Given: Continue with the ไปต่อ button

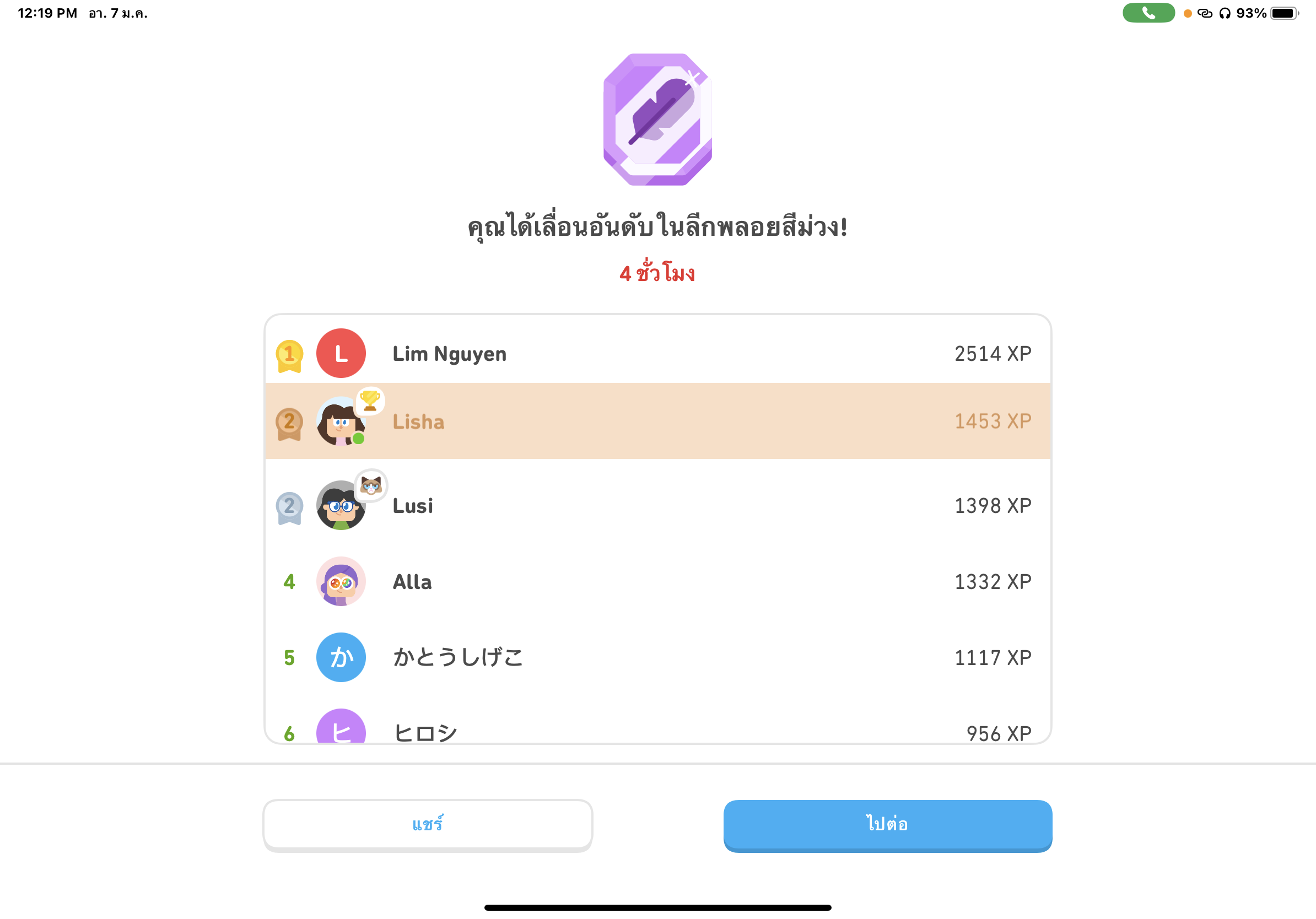Looking at the screenshot, I should (x=887, y=824).
